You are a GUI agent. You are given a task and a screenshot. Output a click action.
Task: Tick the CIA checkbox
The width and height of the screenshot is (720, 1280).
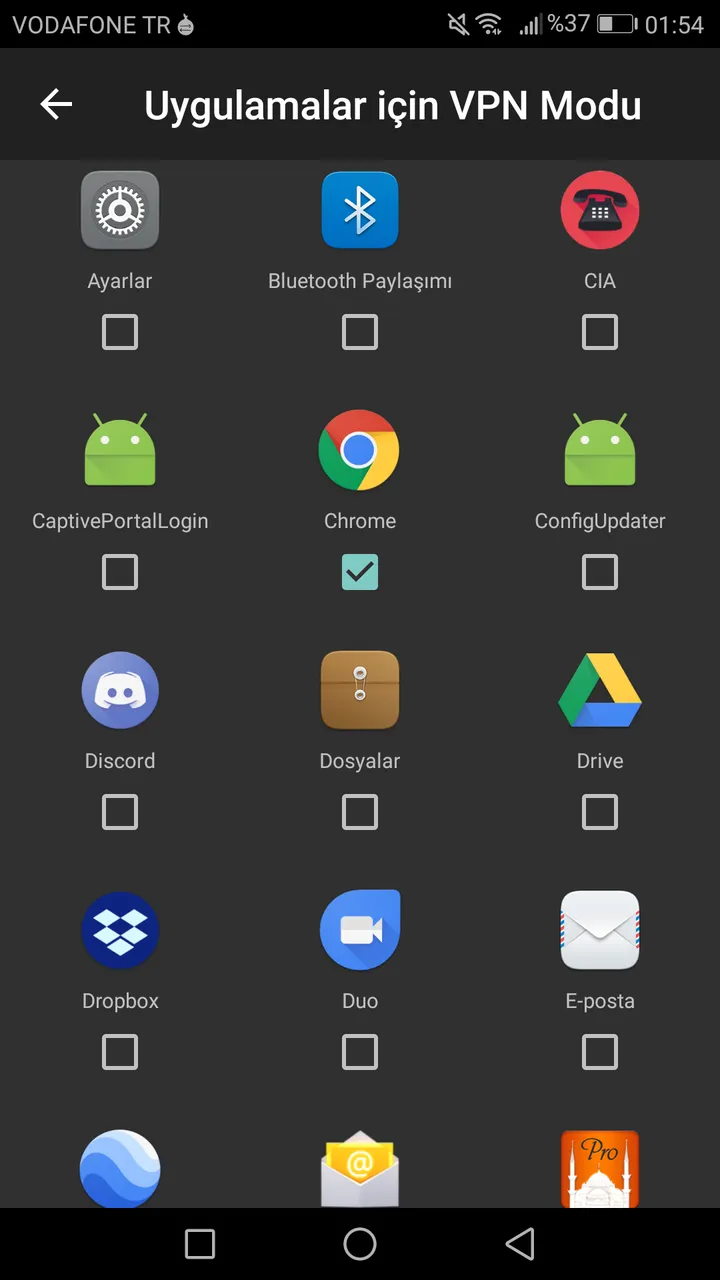(x=600, y=332)
